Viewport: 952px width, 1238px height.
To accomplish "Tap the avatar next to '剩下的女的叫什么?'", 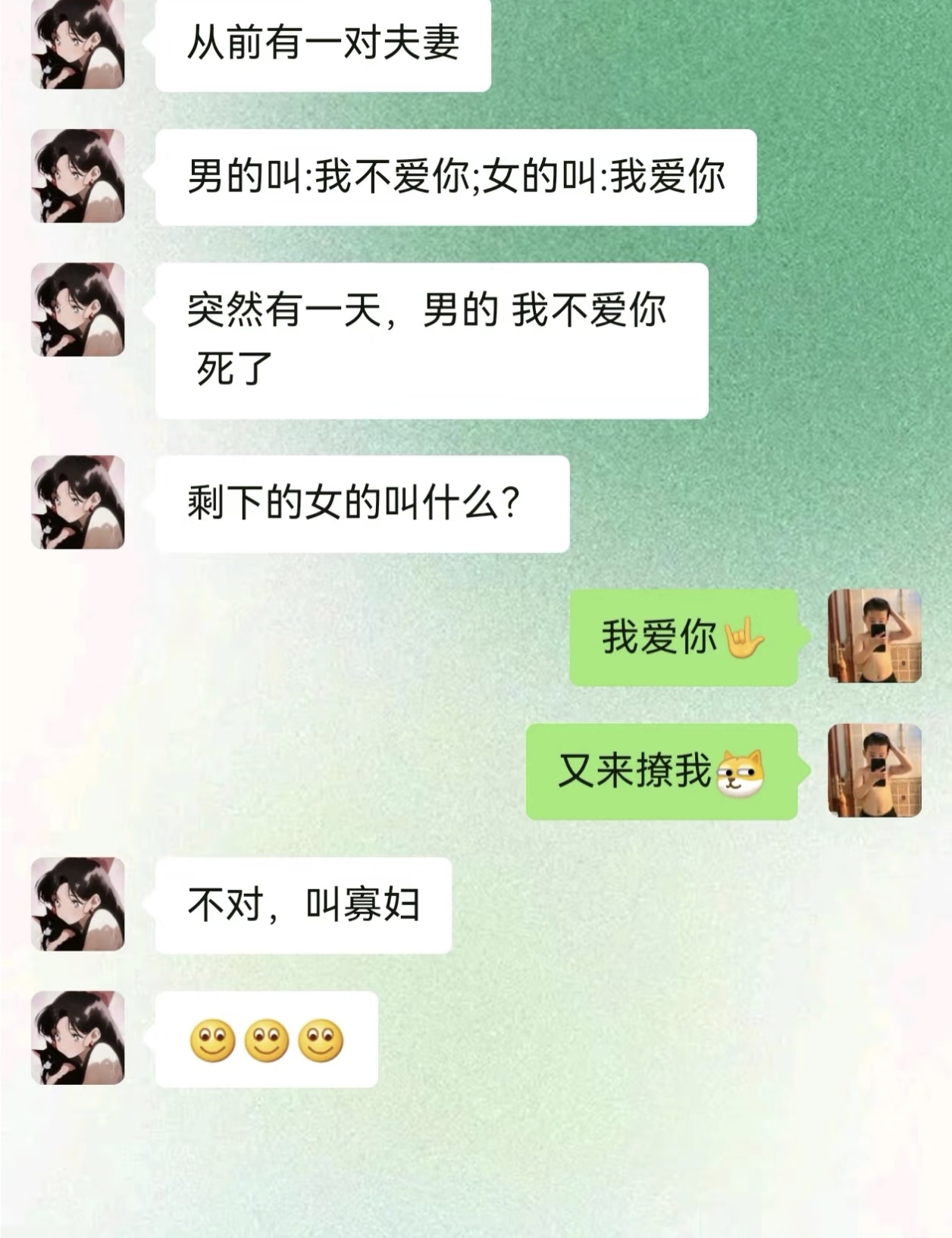I will pos(77,502).
